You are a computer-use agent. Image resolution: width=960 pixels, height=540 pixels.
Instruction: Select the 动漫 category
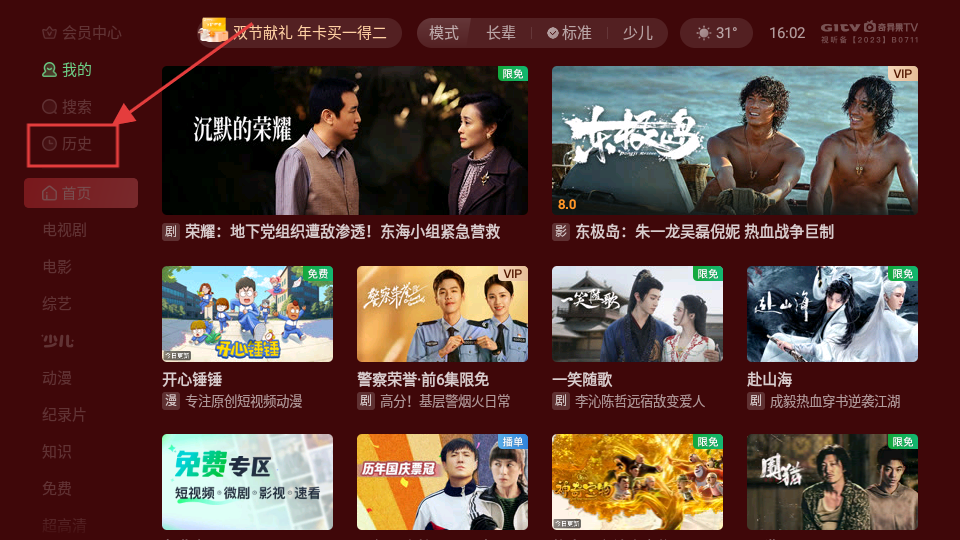pos(57,378)
